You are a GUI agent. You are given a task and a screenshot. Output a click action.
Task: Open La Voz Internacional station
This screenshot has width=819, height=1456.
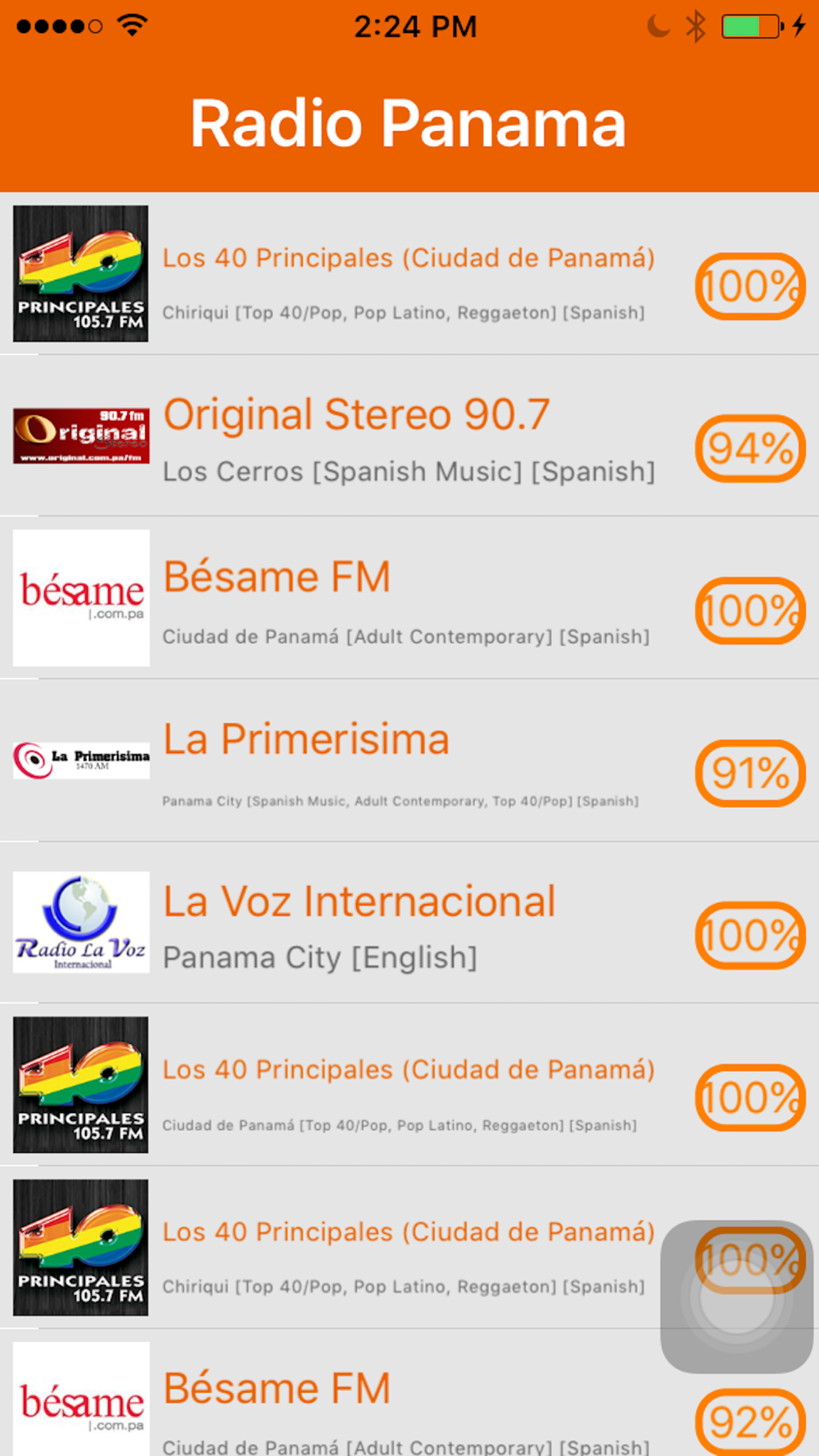[409, 923]
